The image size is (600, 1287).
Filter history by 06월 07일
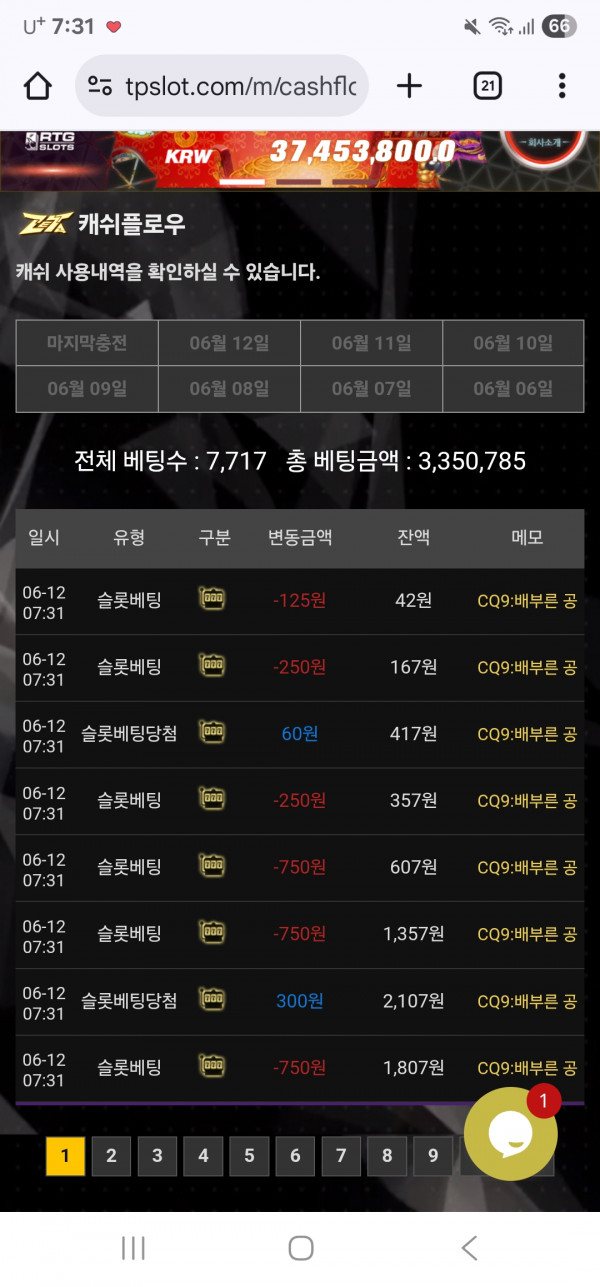pos(371,388)
